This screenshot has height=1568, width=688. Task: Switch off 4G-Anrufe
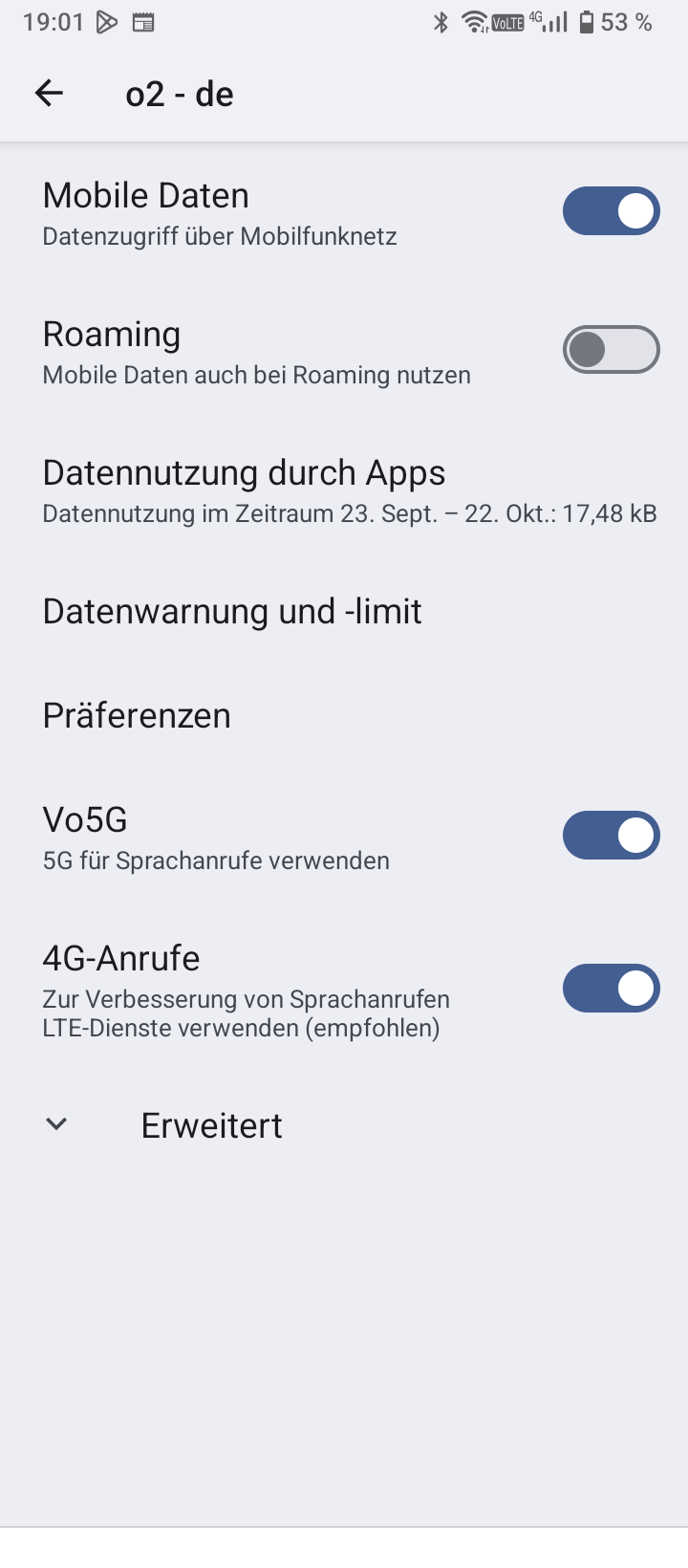pyautogui.click(x=611, y=989)
